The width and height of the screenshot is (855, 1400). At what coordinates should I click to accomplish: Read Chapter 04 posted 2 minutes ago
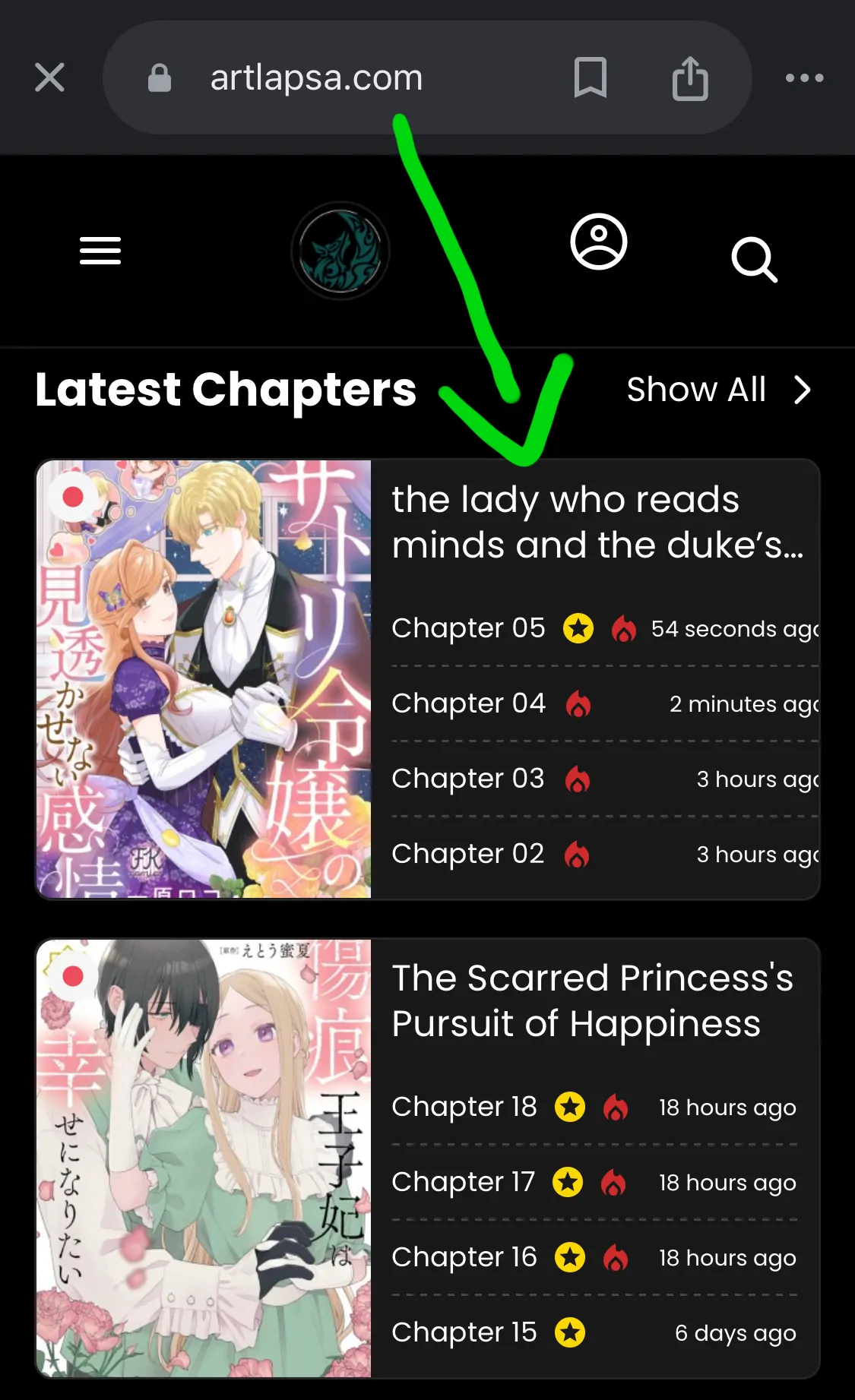pyautogui.click(x=468, y=703)
